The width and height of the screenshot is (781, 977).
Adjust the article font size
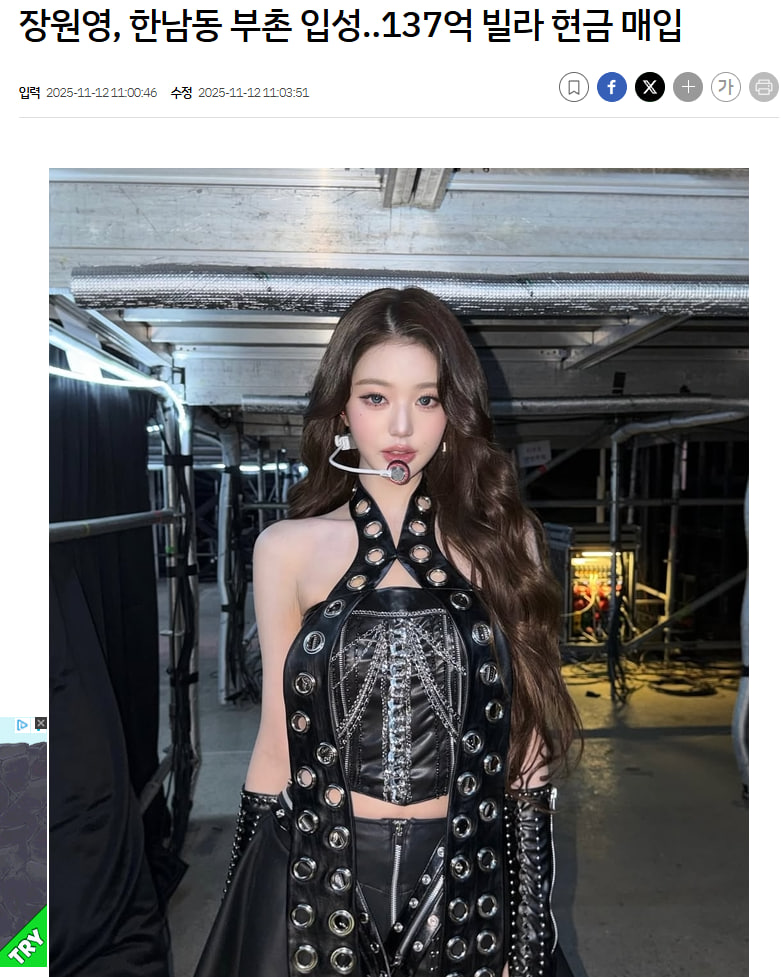coord(726,87)
